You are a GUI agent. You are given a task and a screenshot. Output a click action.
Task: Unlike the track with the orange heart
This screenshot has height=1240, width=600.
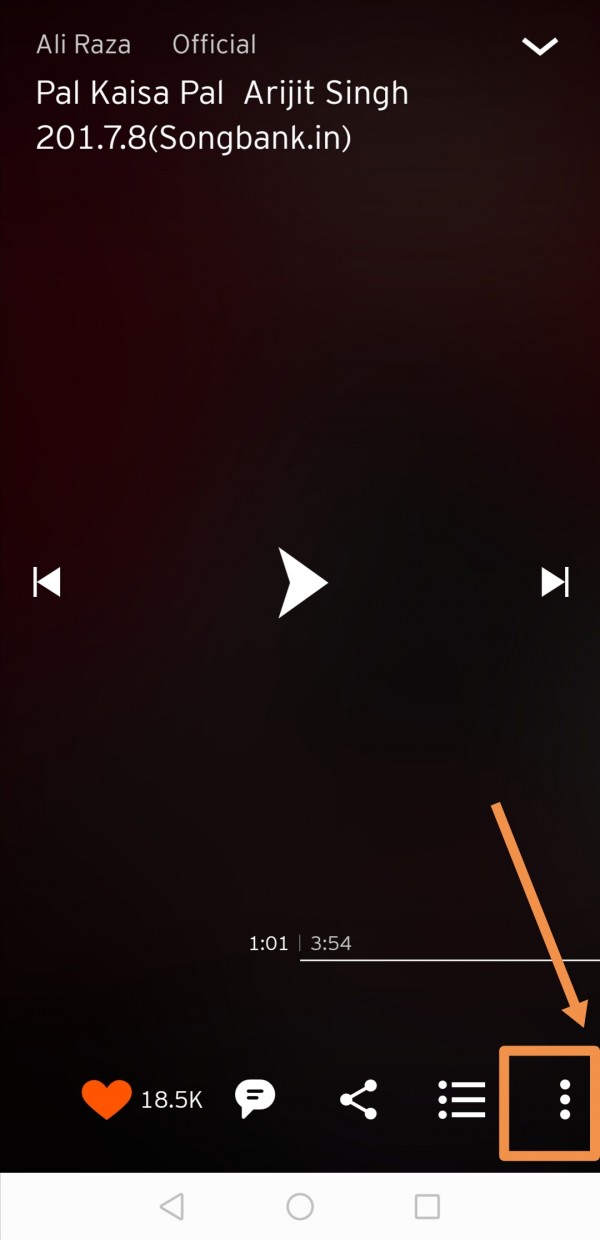click(x=106, y=1100)
